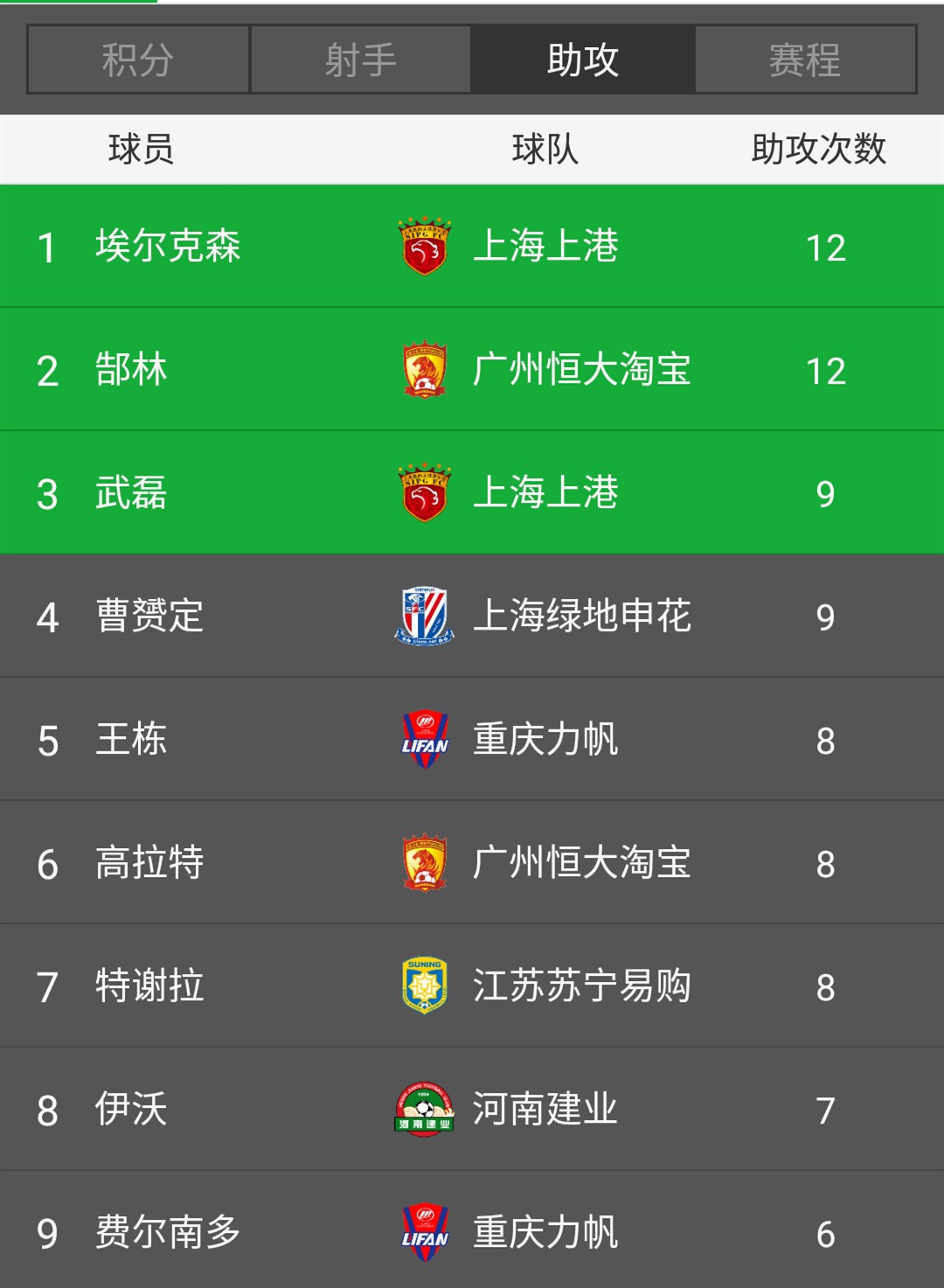Select the 助攻 tab
944x1288 pixels.
pos(583,59)
